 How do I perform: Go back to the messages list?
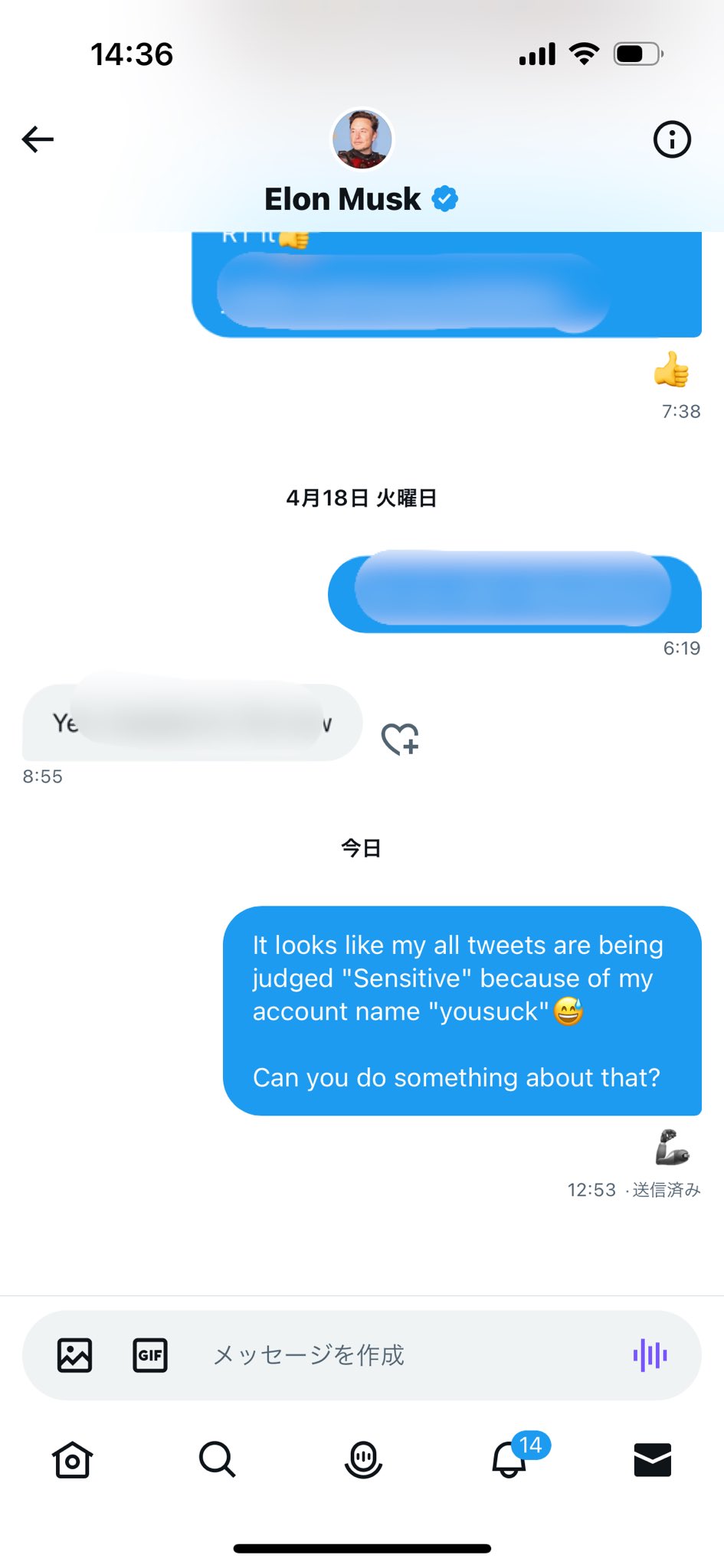(38, 139)
